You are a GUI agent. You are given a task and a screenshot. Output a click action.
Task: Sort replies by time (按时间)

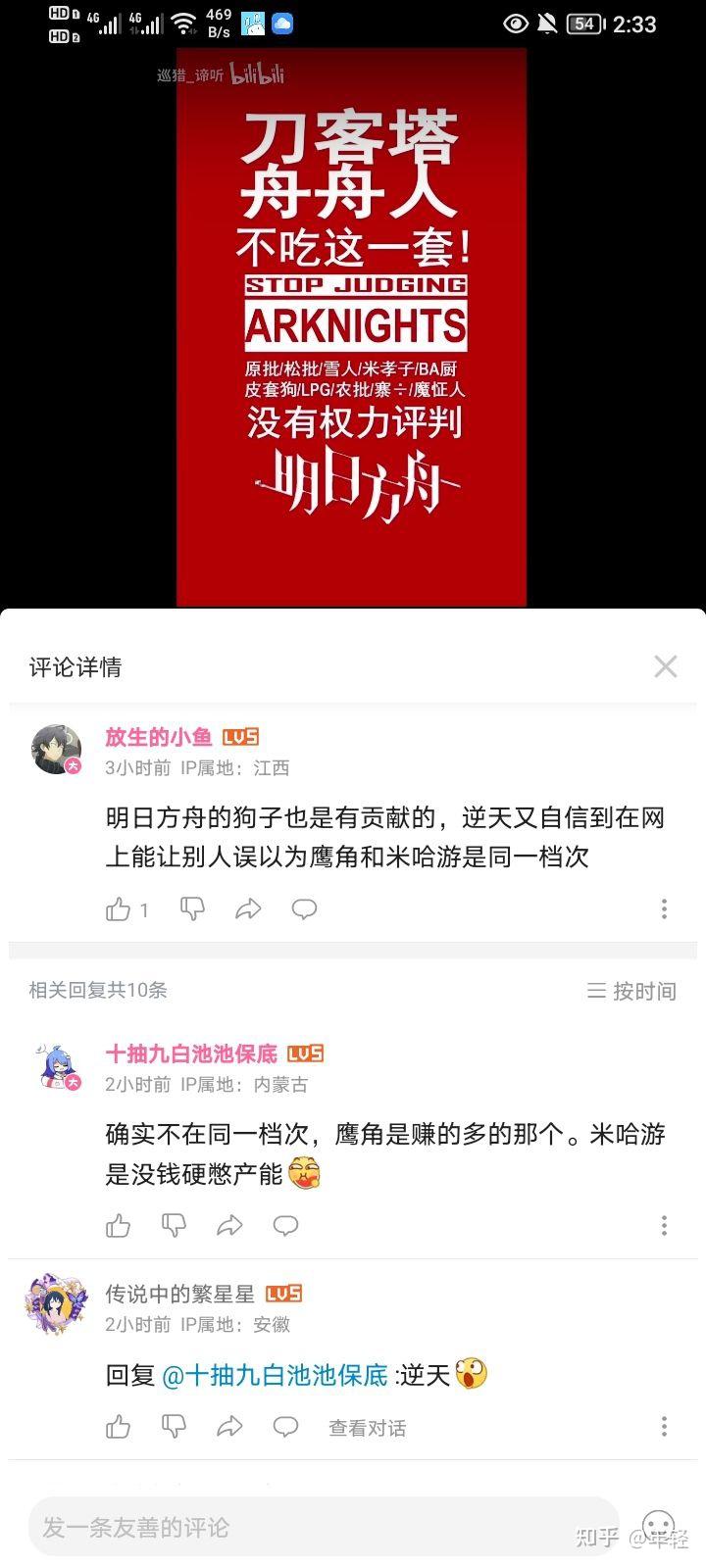pyautogui.click(x=631, y=991)
